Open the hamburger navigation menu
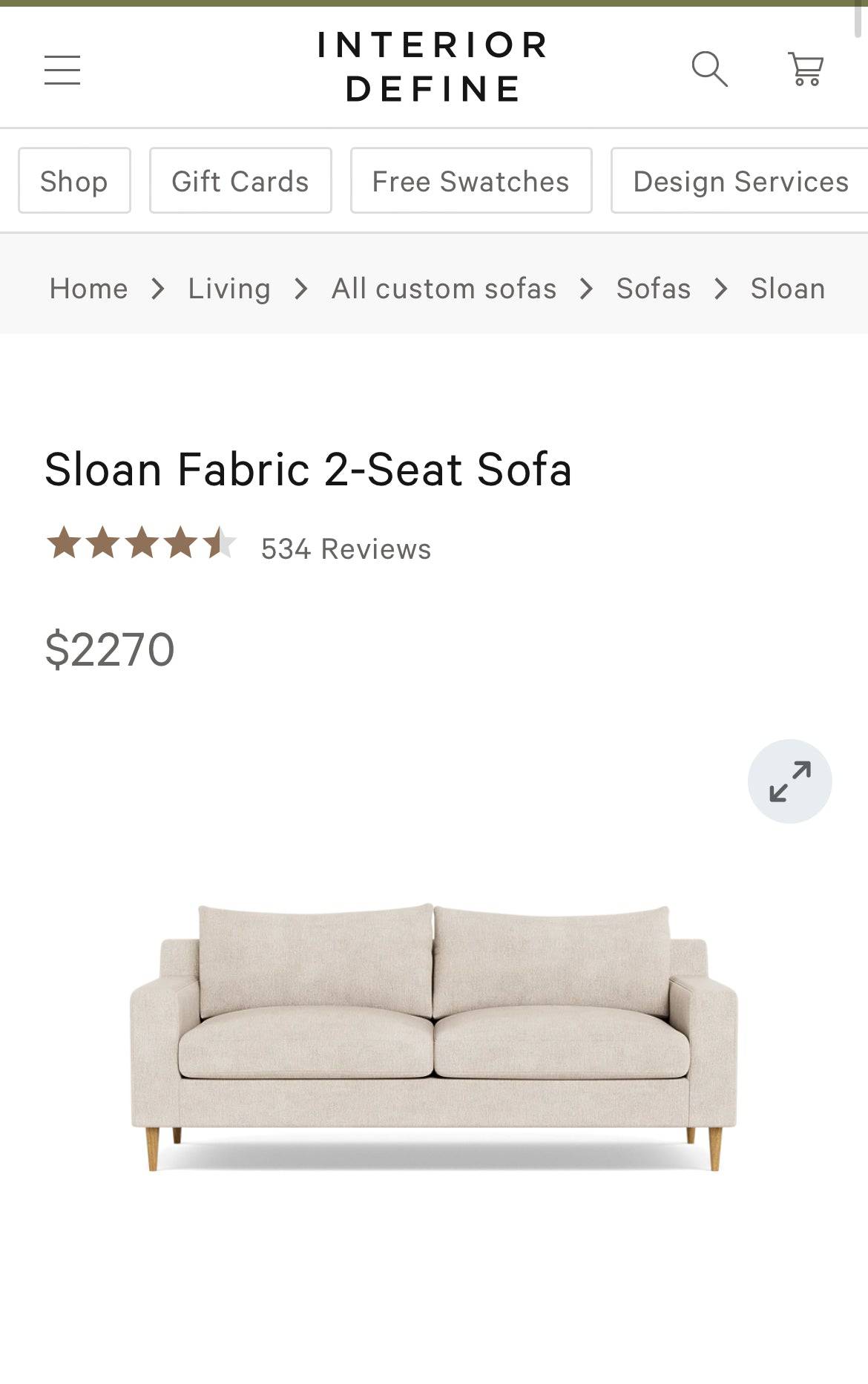 [x=62, y=69]
